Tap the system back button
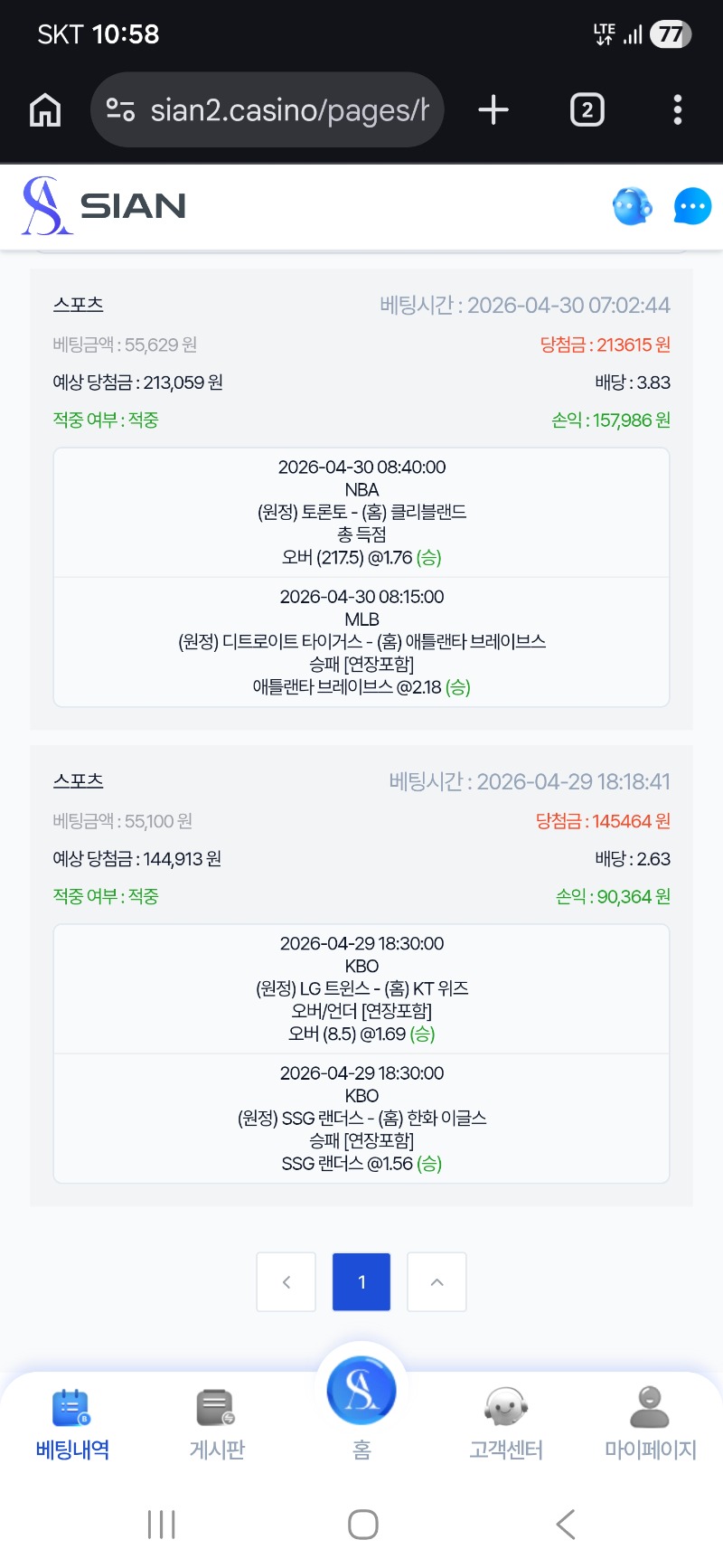Viewport: 723px width, 1568px height. tap(566, 1524)
